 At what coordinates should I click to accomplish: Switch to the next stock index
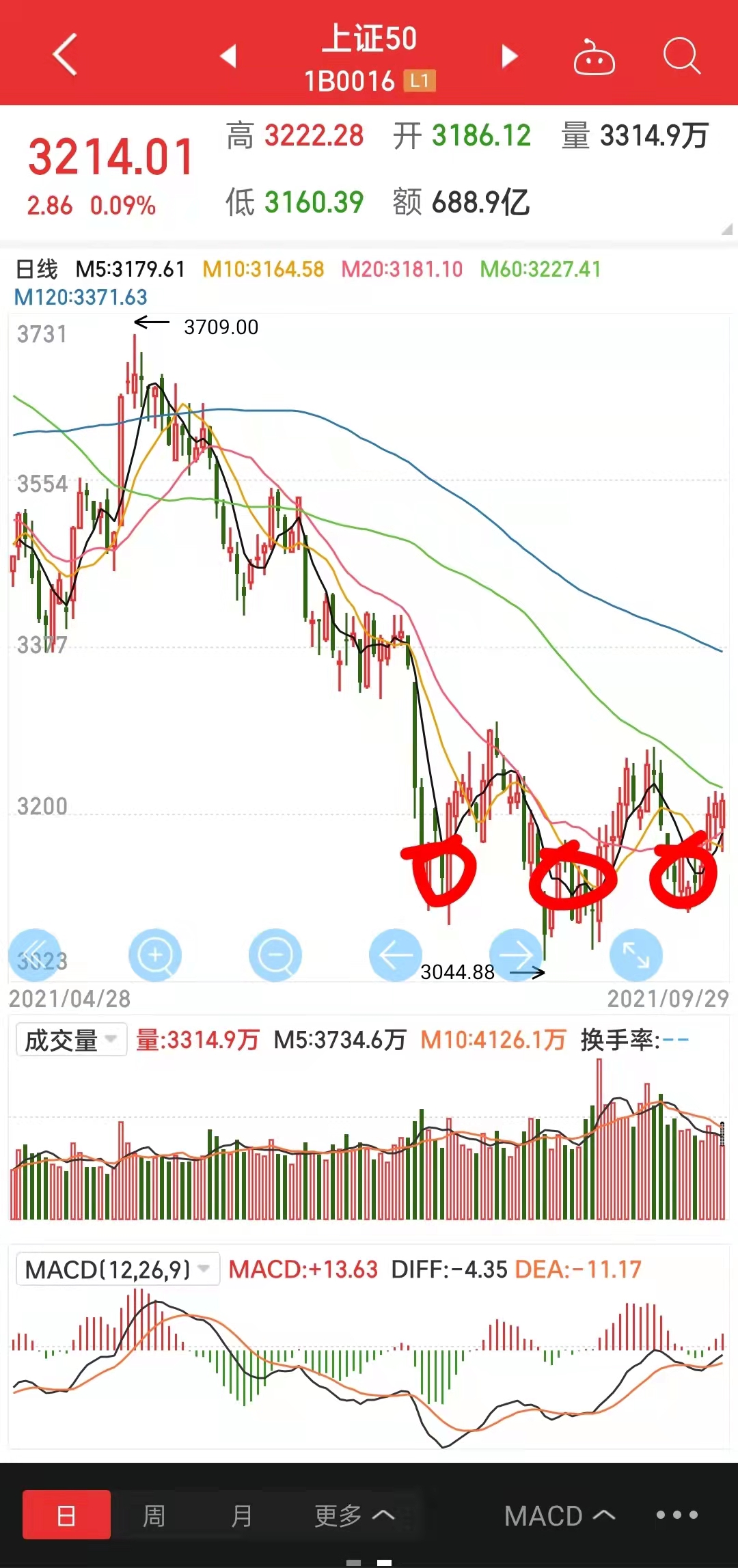[509, 56]
